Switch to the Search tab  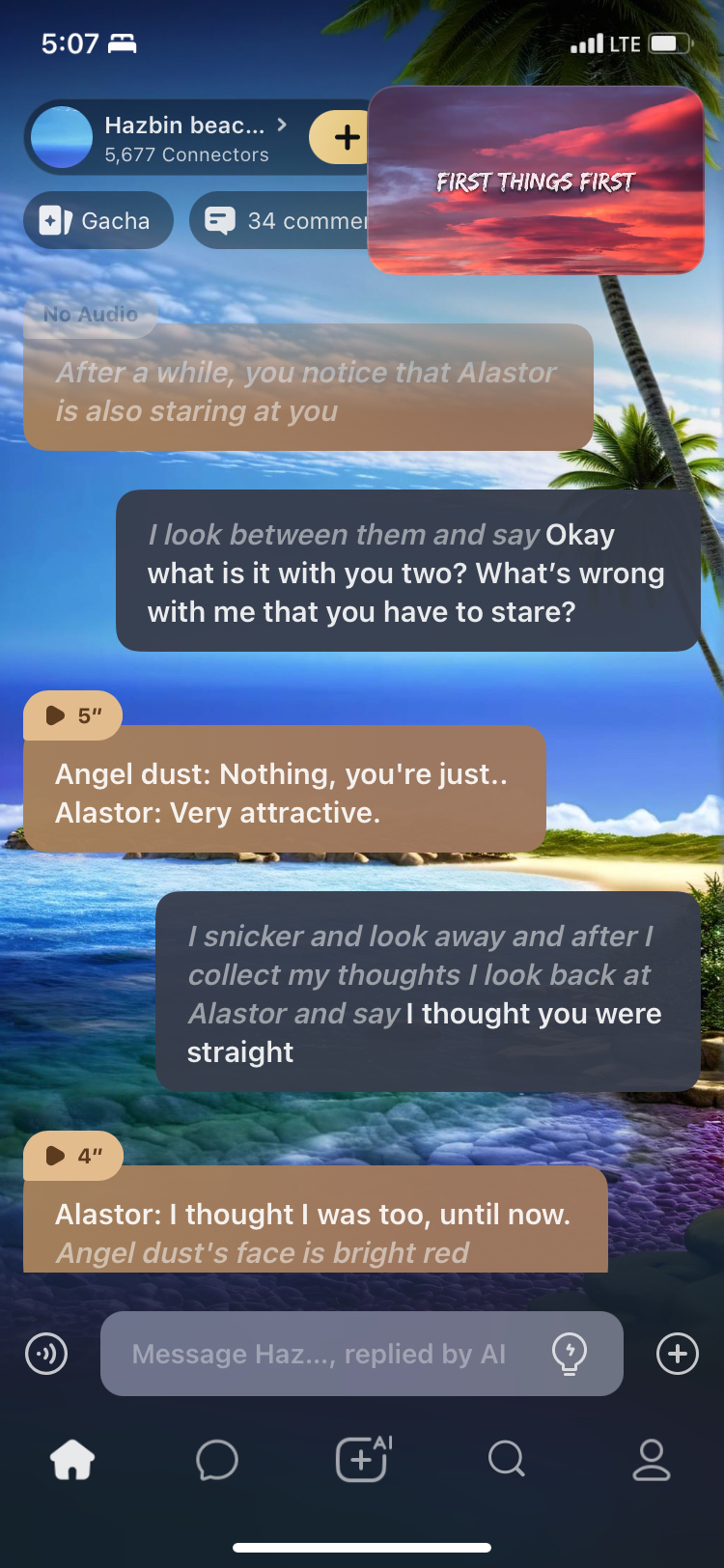[507, 1459]
